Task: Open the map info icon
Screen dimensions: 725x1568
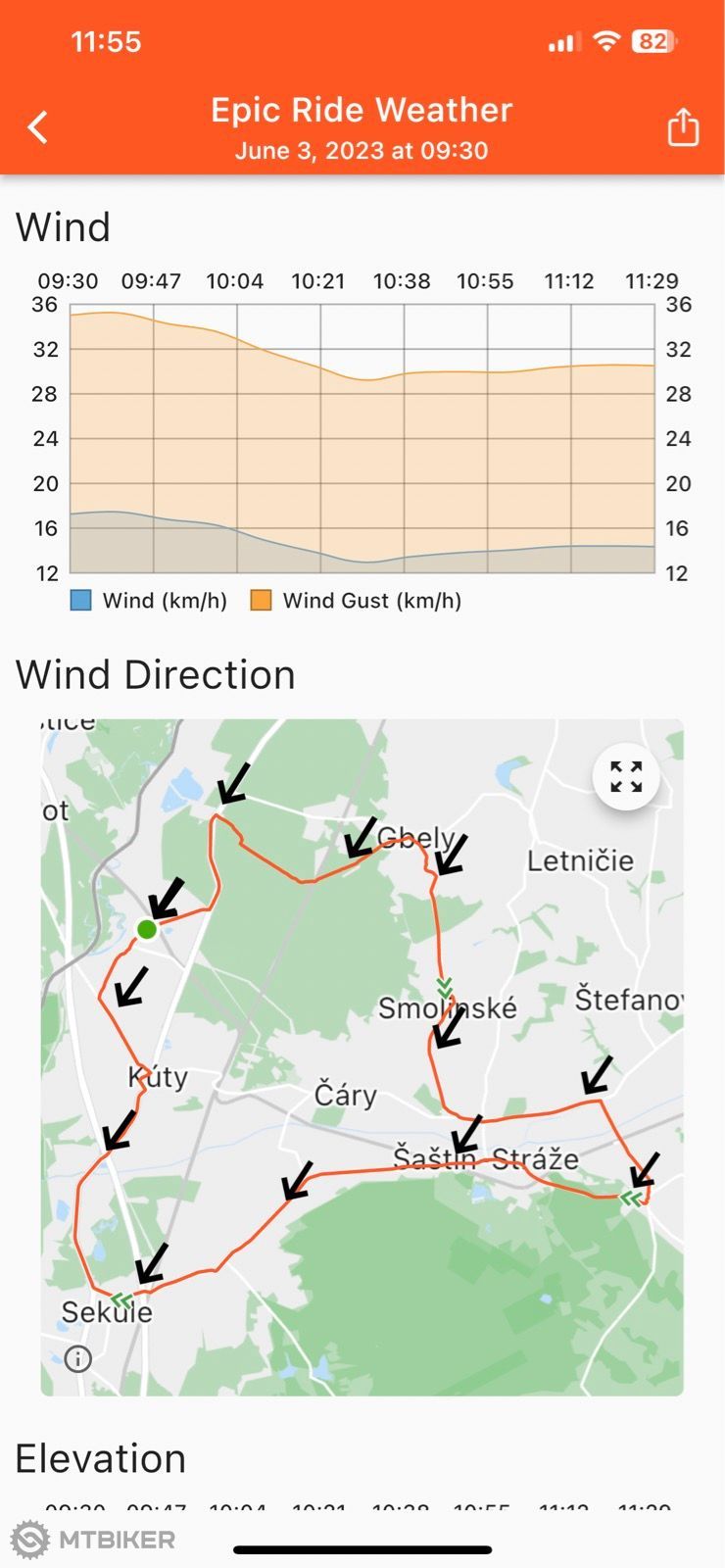Action: (78, 1358)
